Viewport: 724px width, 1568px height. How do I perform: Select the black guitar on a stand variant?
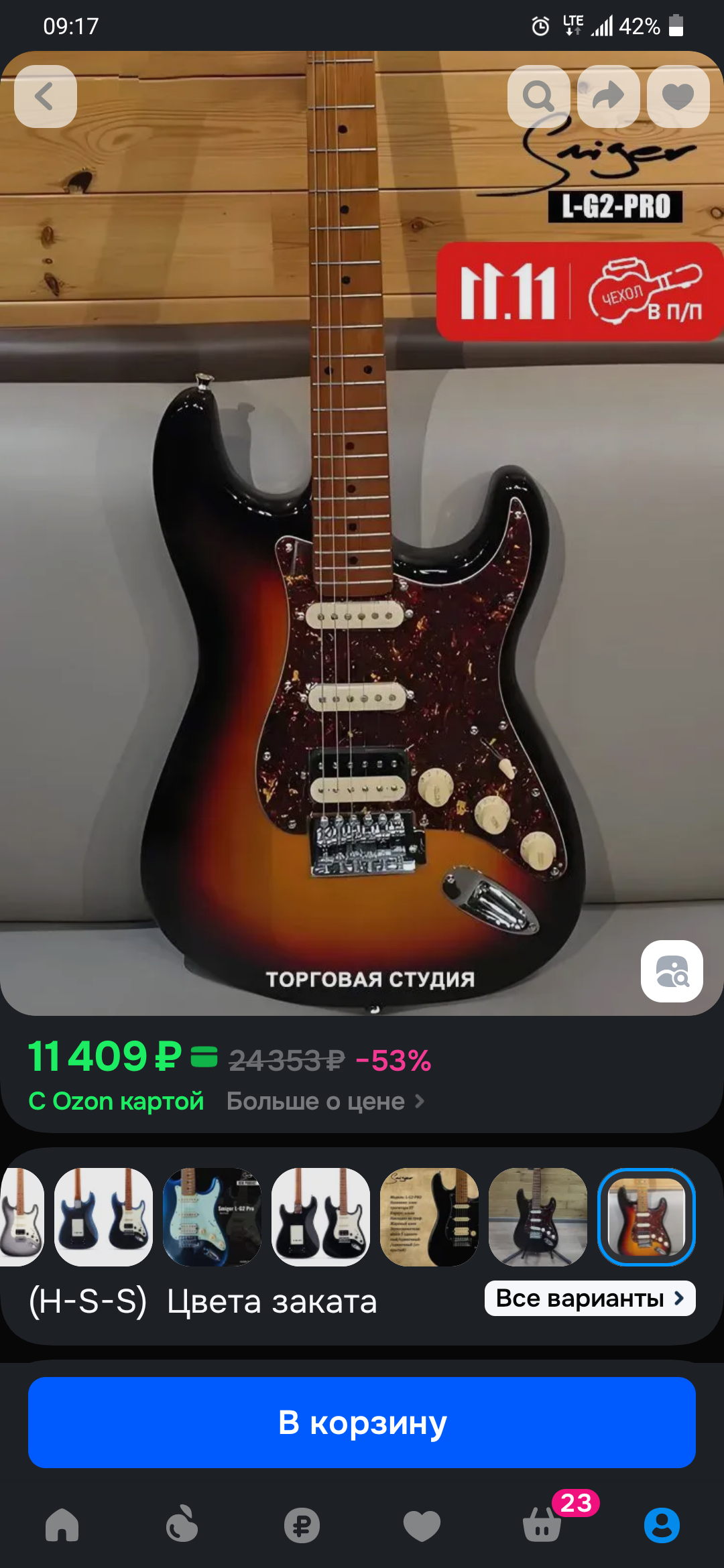click(x=538, y=1217)
